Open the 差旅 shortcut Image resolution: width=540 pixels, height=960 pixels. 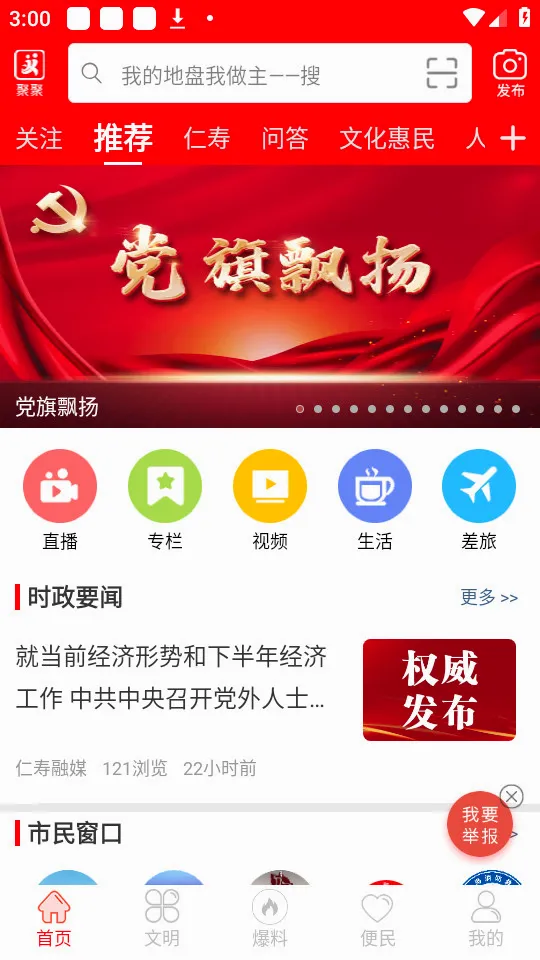tap(479, 500)
